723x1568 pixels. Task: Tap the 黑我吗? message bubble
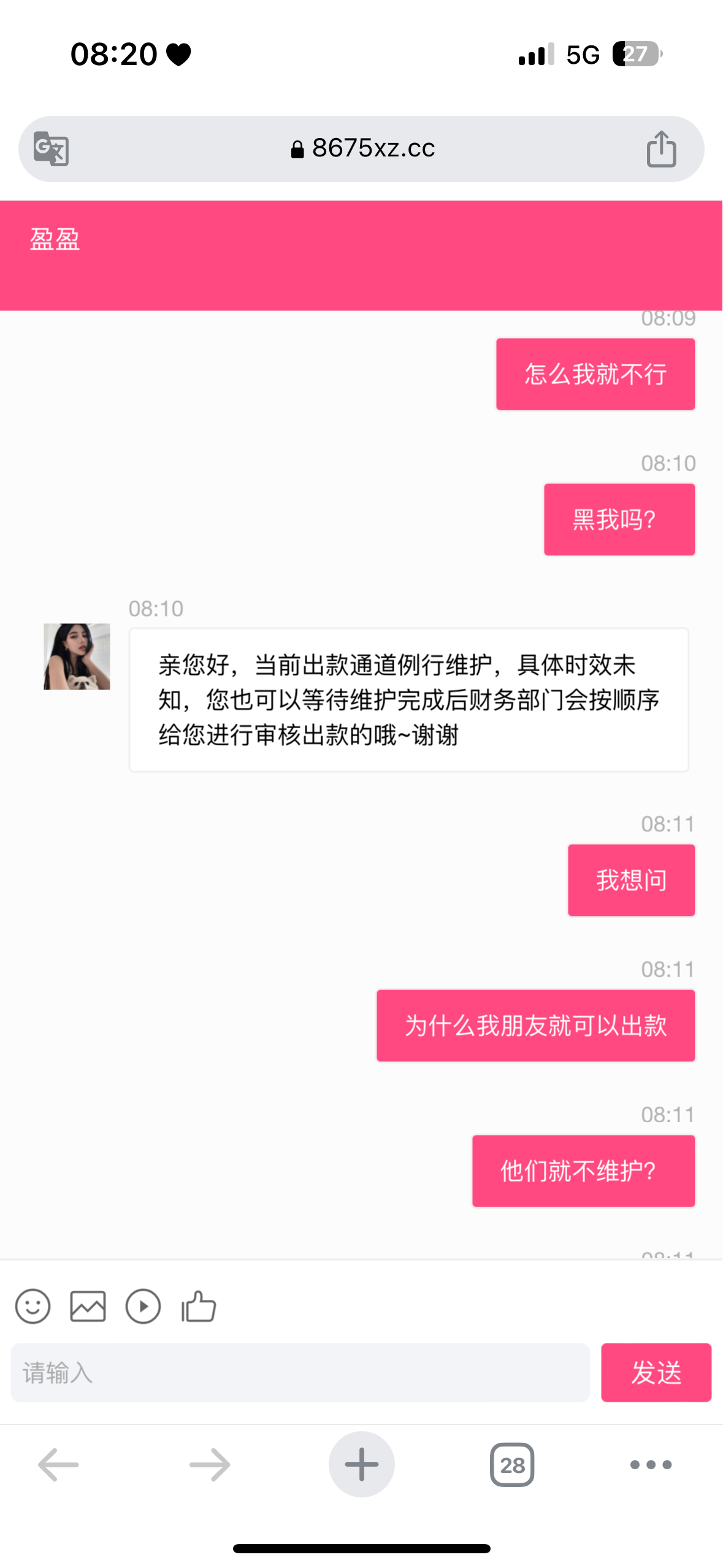pos(618,519)
